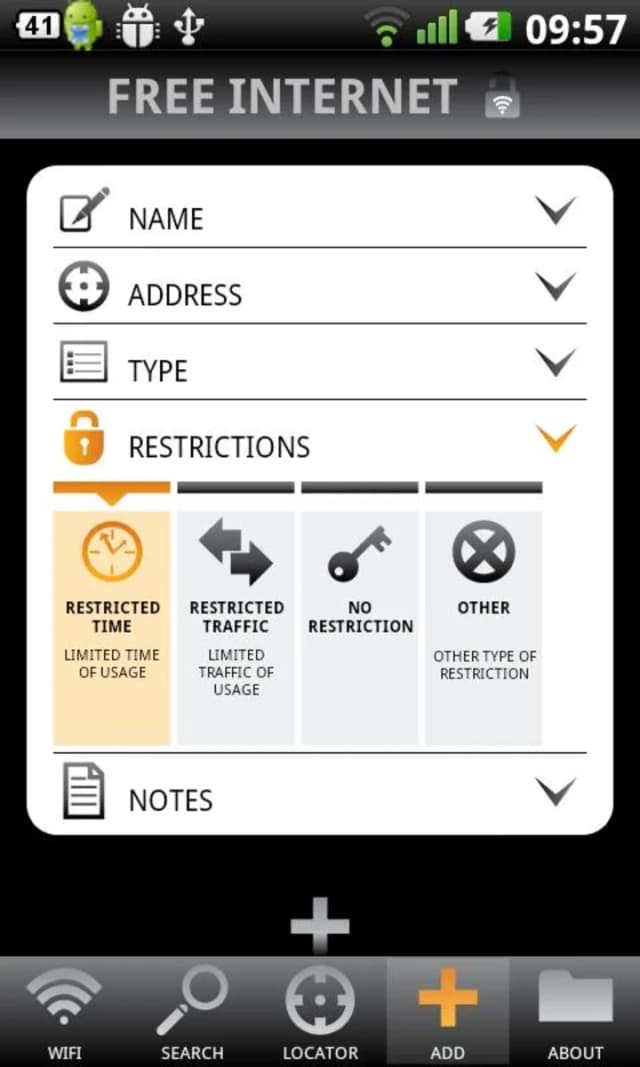
Task: Collapse the RESTRICTIONS section
Action: pyautogui.click(x=320, y=438)
